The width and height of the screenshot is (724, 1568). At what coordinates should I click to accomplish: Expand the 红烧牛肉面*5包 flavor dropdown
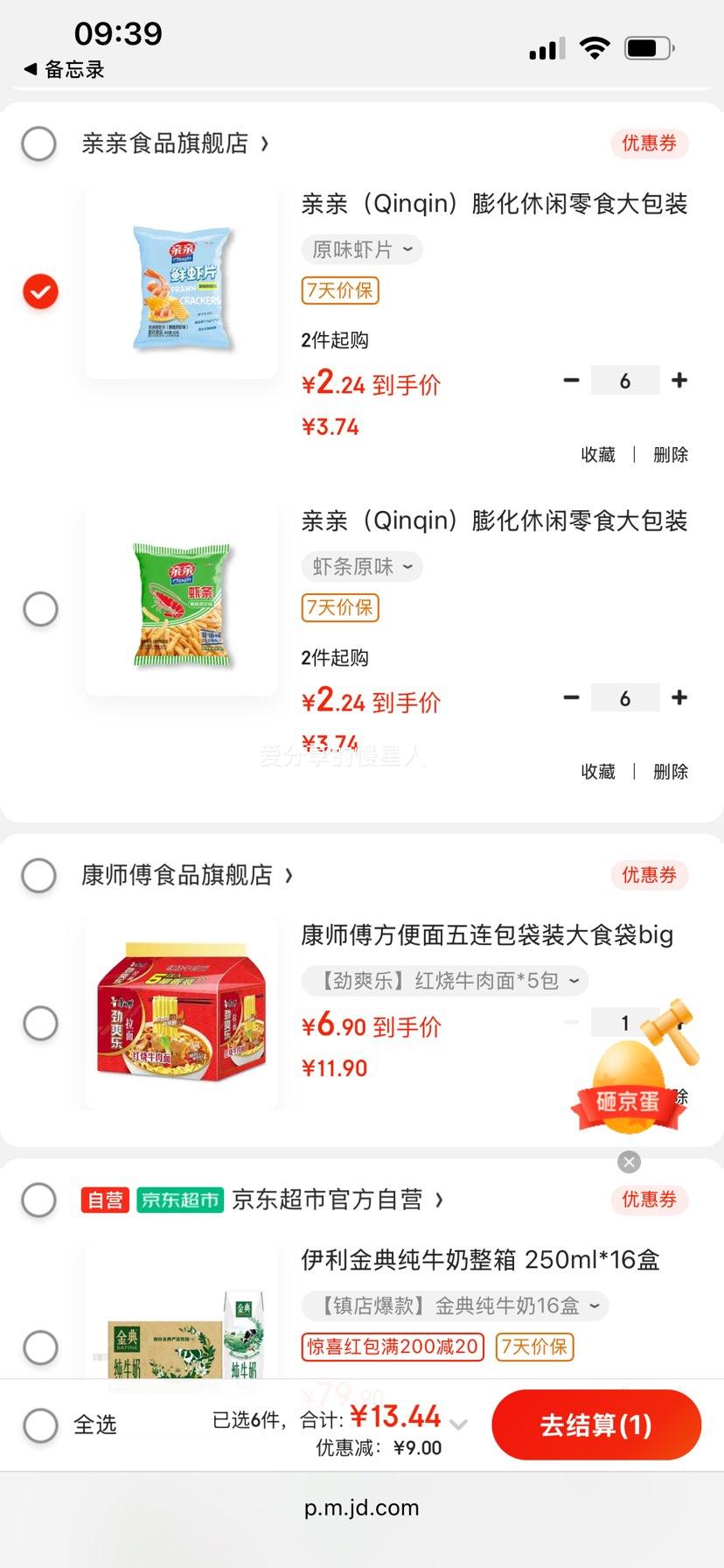tap(446, 981)
